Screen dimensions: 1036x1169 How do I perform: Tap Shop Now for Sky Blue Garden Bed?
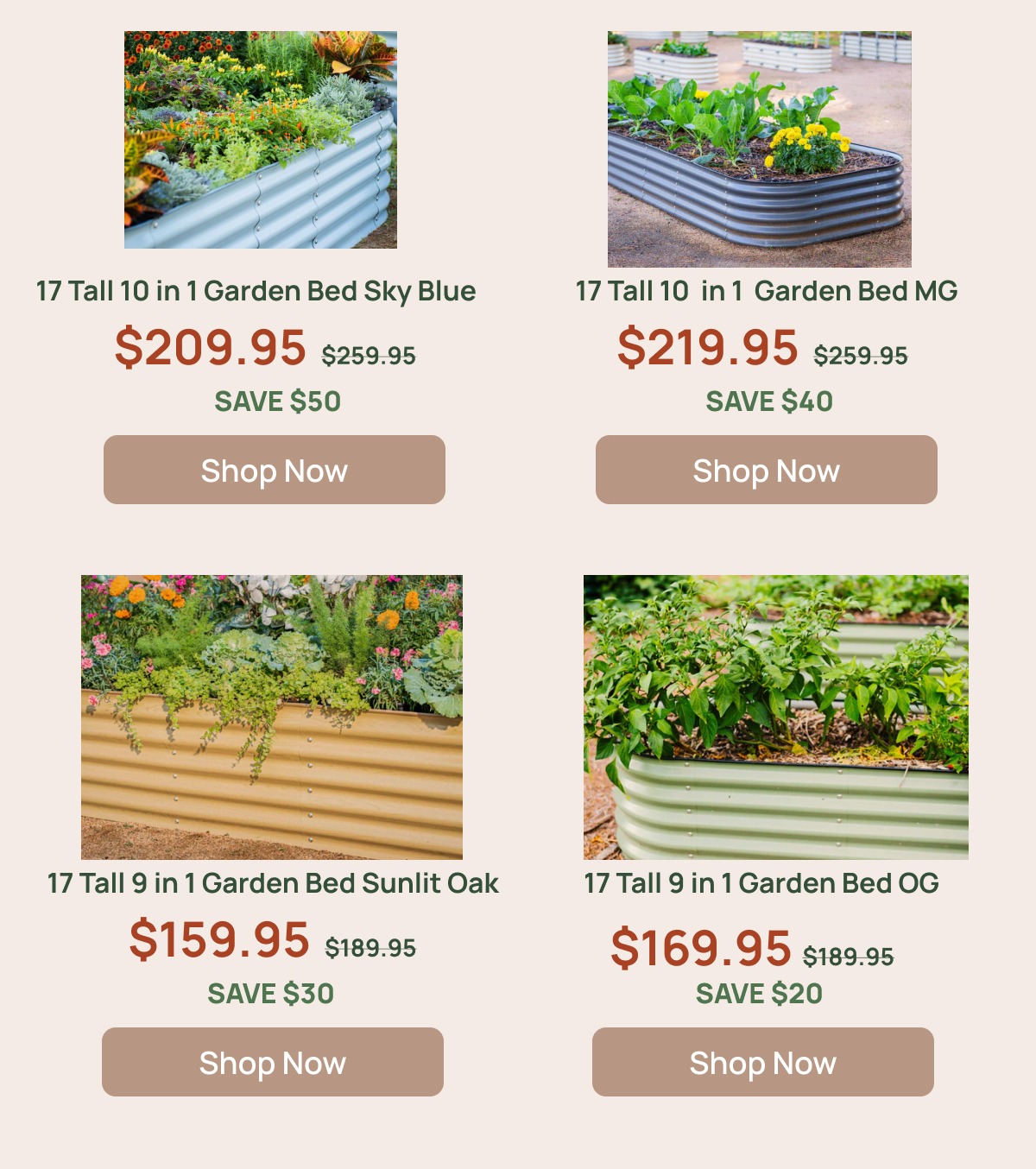point(275,470)
